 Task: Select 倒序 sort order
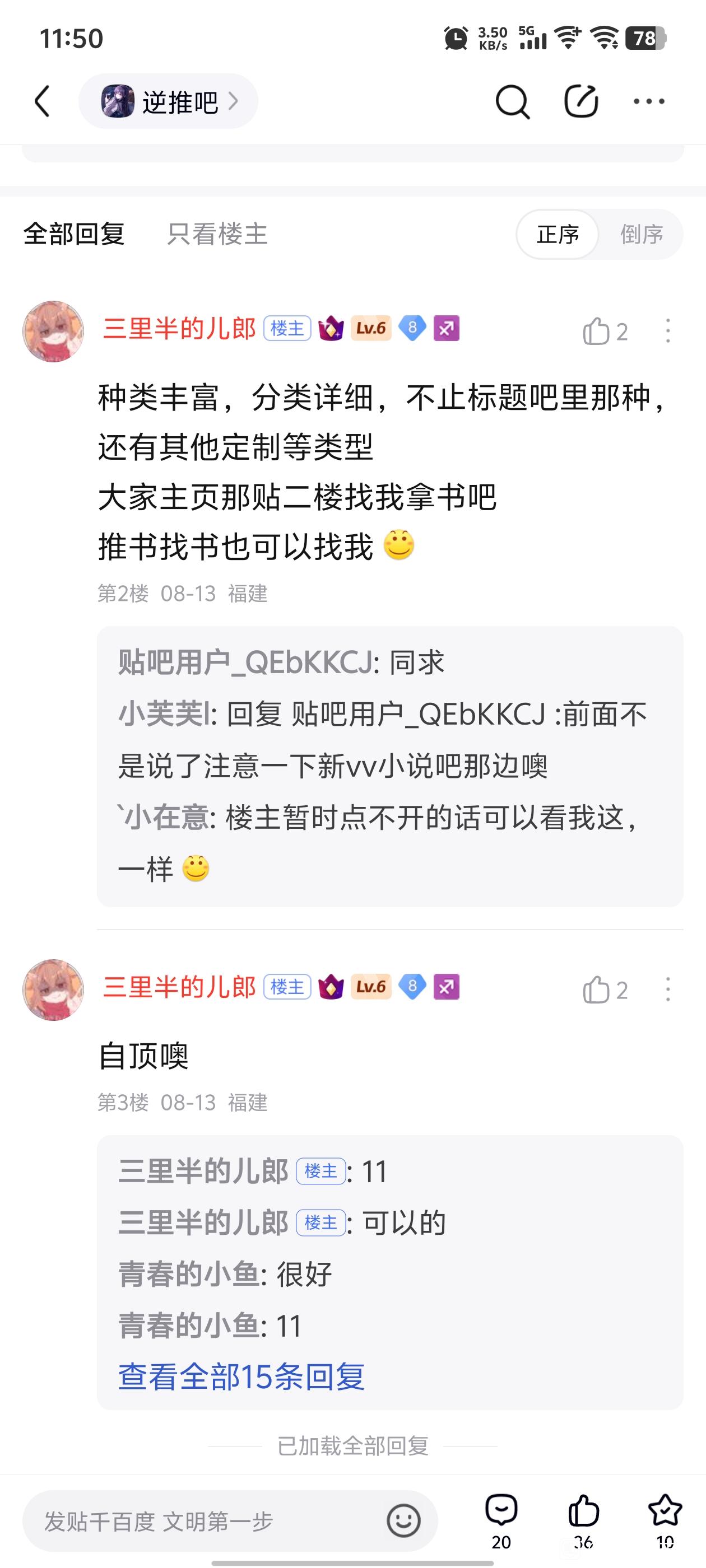[x=642, y=234]
